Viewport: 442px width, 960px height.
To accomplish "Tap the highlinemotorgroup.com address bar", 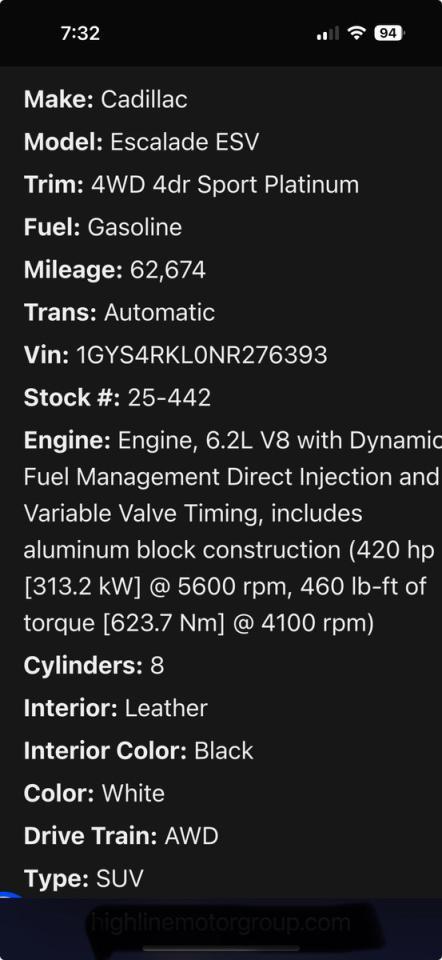I will 221,922.
